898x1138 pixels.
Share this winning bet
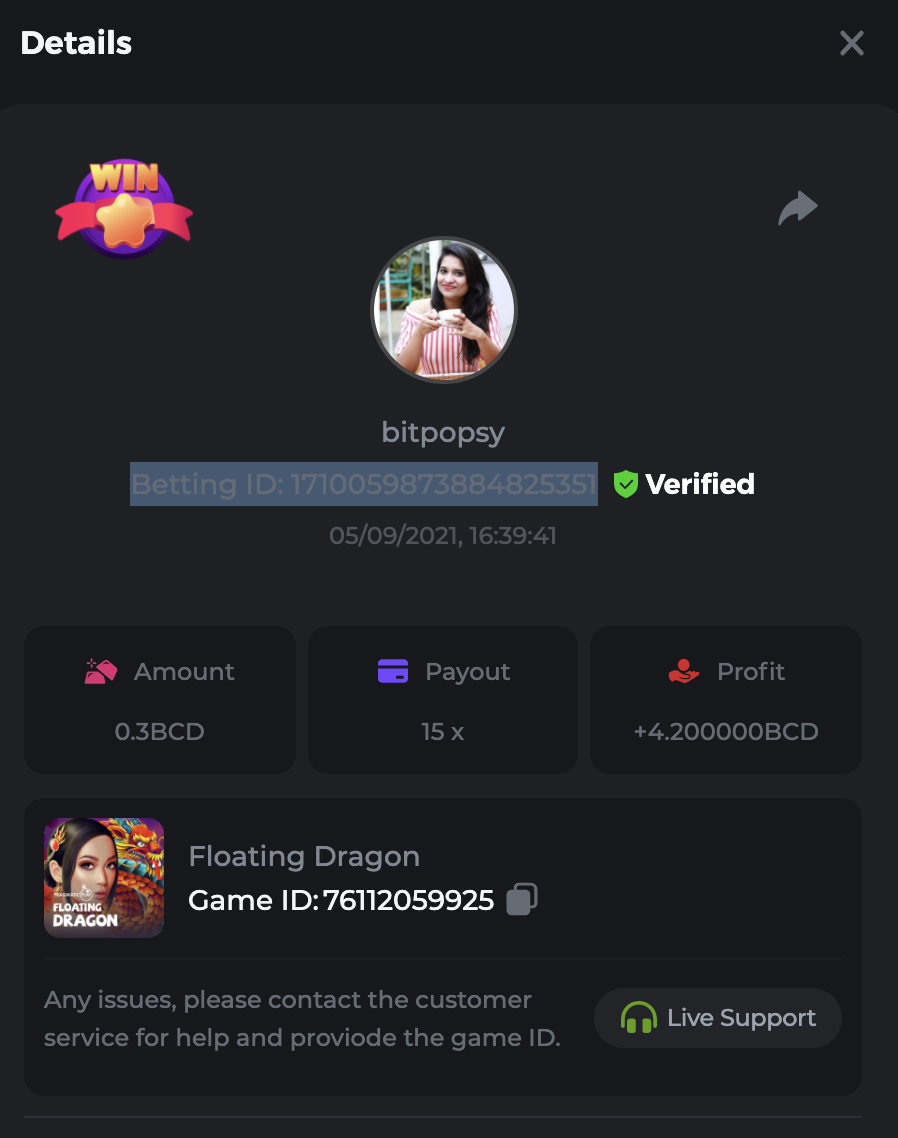797,209
